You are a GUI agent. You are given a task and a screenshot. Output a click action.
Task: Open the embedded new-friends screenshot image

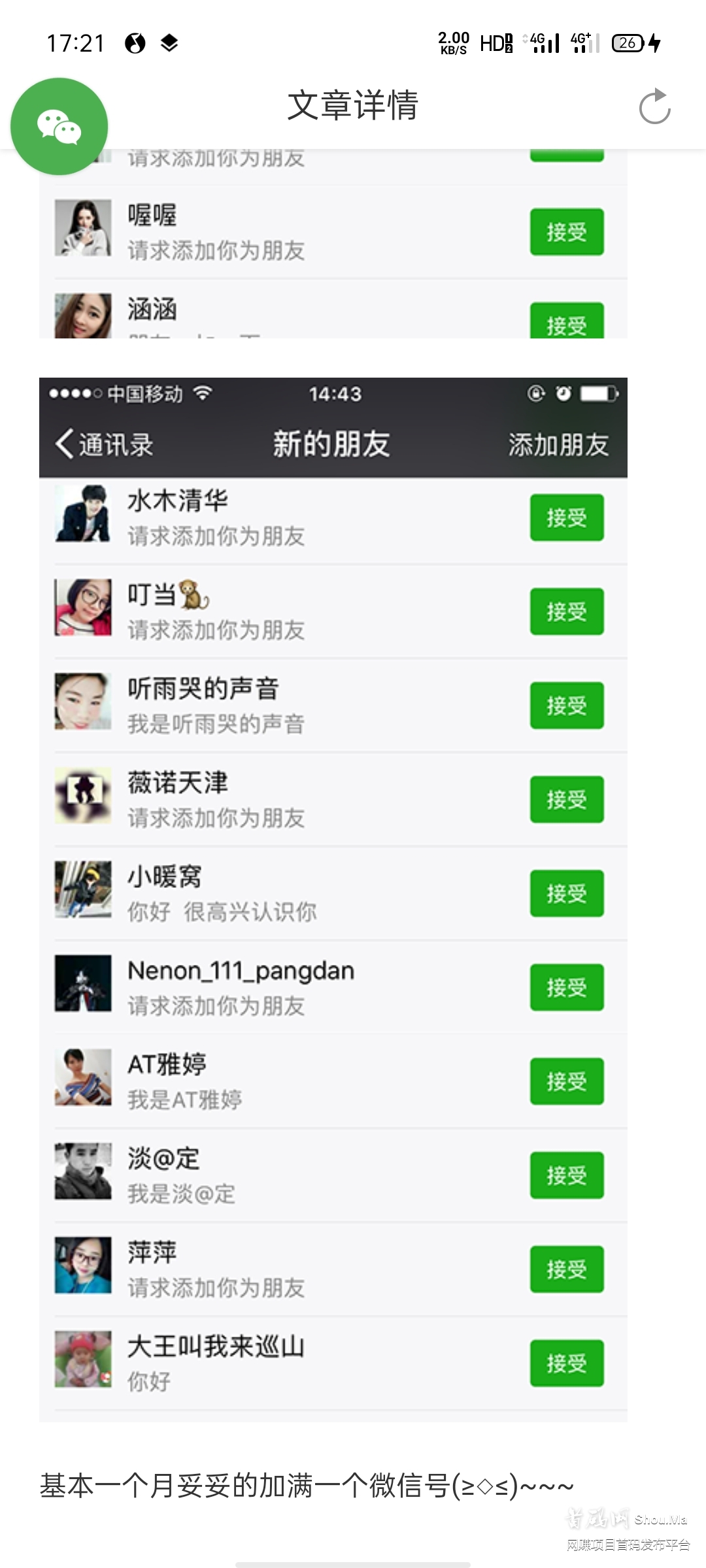pyautogui.click(x=333, y=899)
